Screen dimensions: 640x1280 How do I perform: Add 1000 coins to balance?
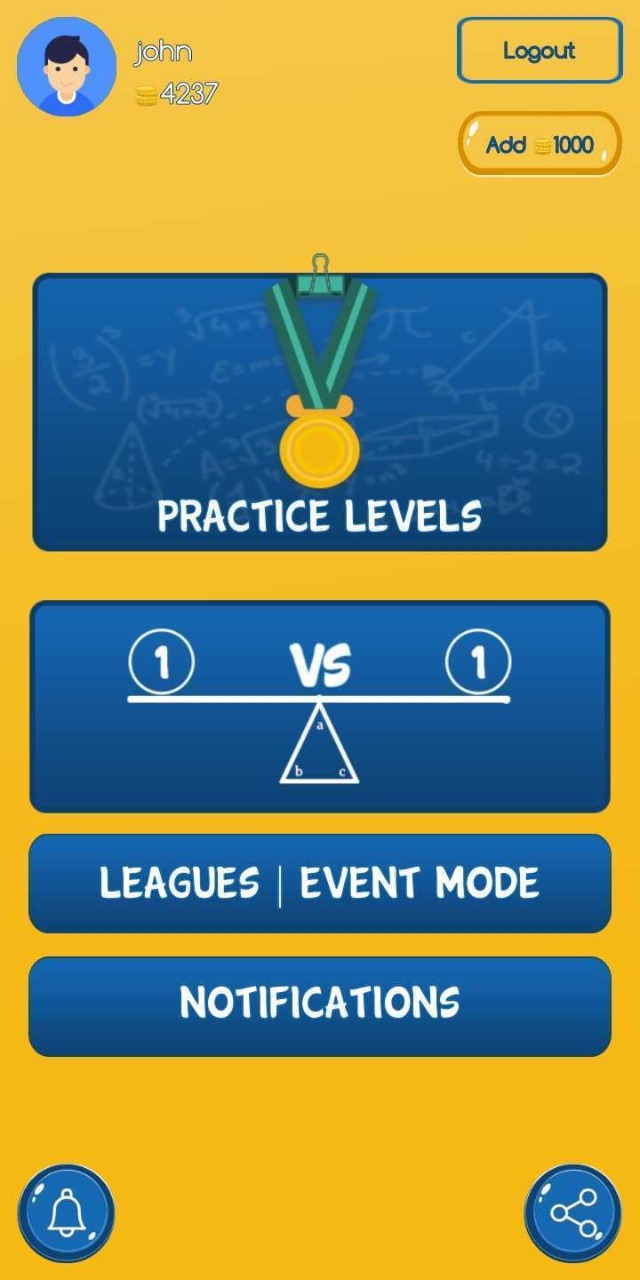click(x=539, y=145)
